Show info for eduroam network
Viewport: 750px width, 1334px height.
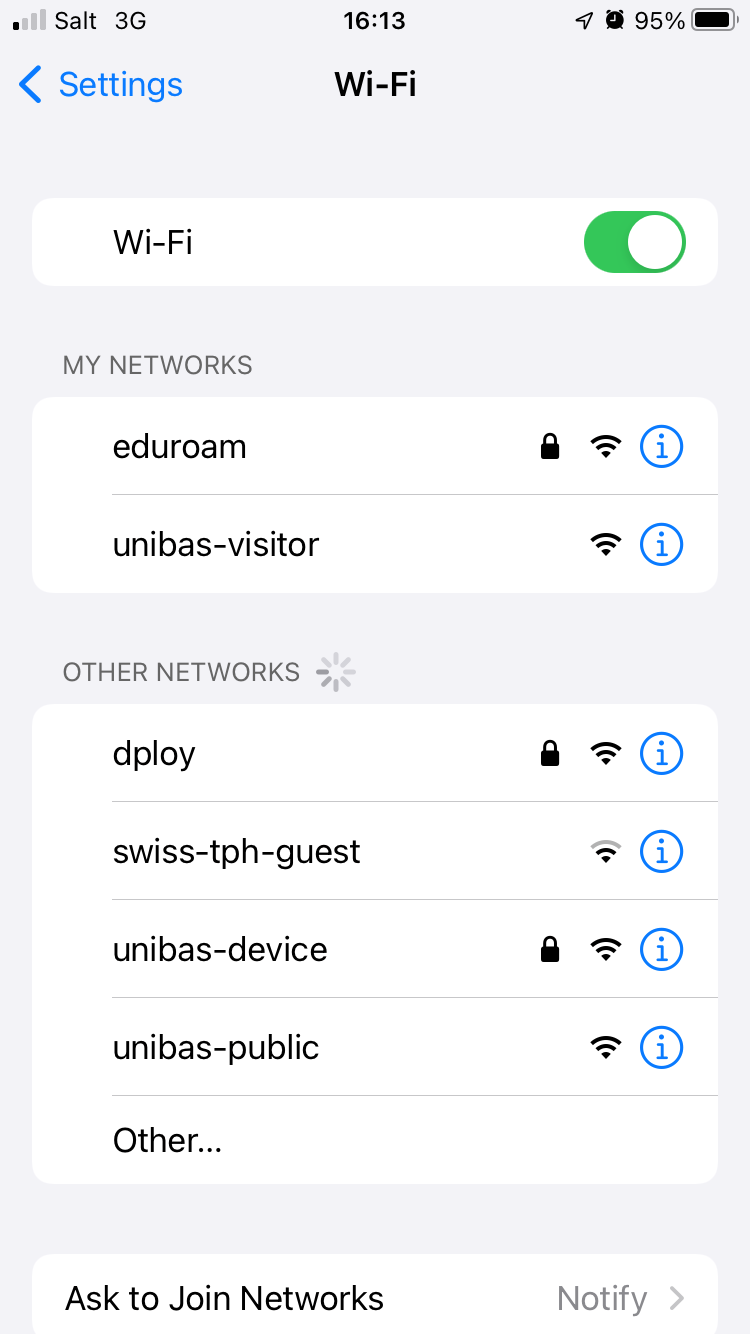point(661,447)
